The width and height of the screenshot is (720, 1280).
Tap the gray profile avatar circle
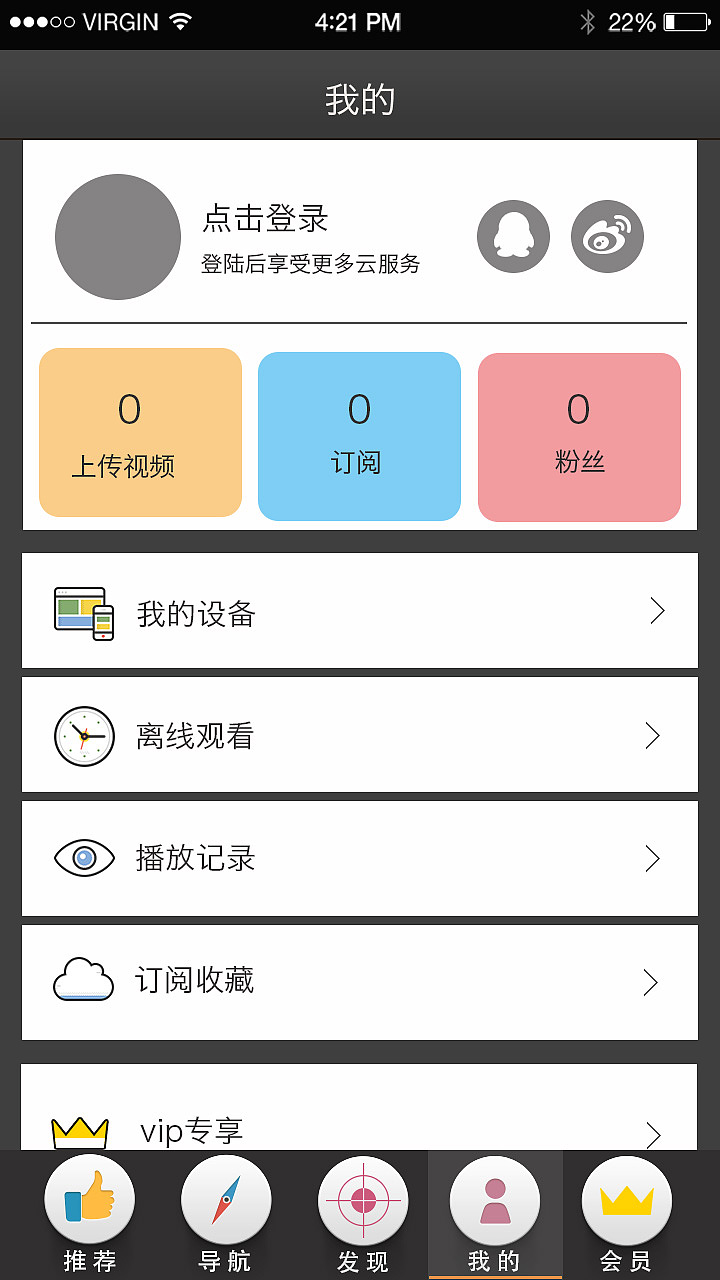pyautogui.click(x=117, y=236)
